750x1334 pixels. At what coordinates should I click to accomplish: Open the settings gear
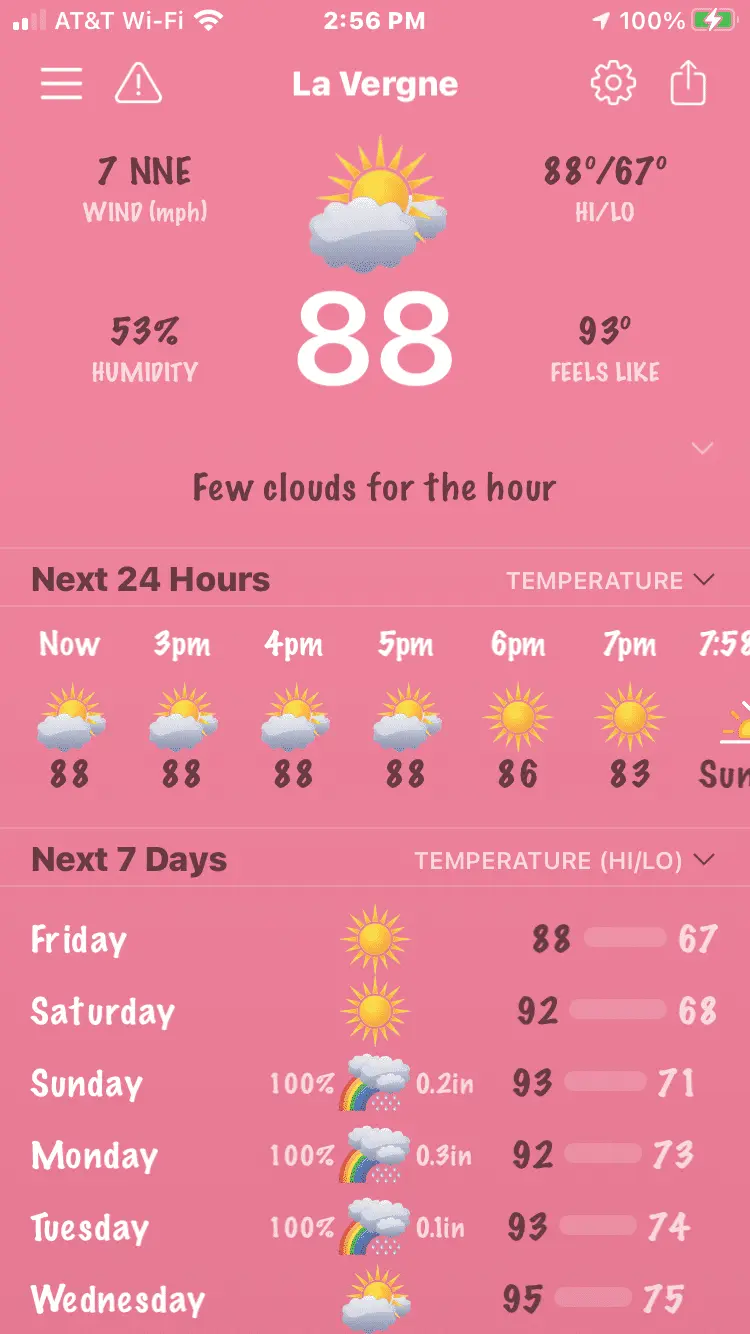(613, 84)
